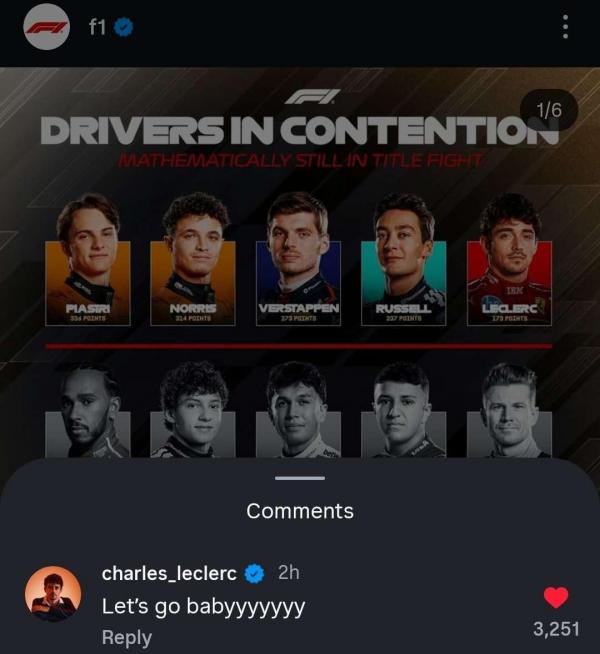Unlike charles_leclerc's comment via the heart

555,598
